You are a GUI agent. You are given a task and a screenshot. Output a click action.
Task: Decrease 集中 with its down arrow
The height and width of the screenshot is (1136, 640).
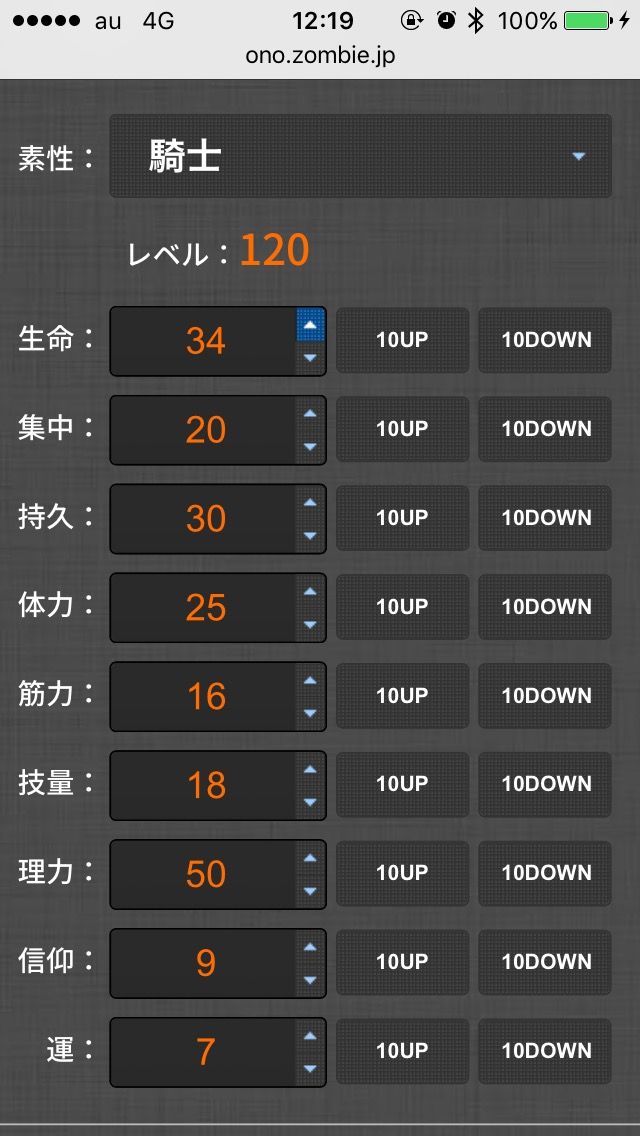(310, 447)
